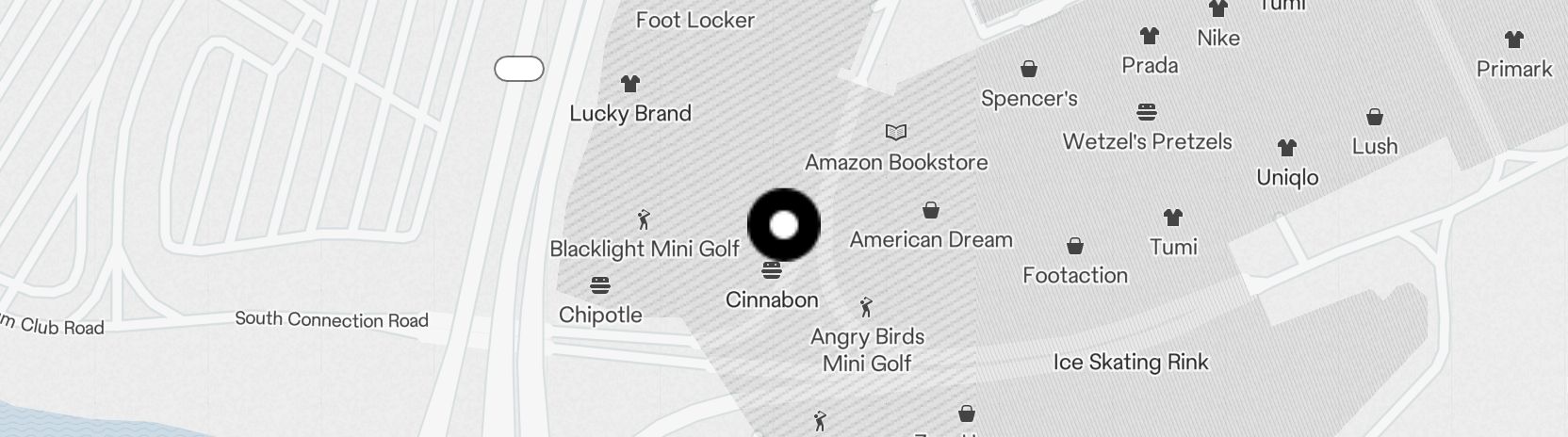Screen dimensions: 1568x437
Task: Tap the Primark store marker
Action: click(1513, 40)
